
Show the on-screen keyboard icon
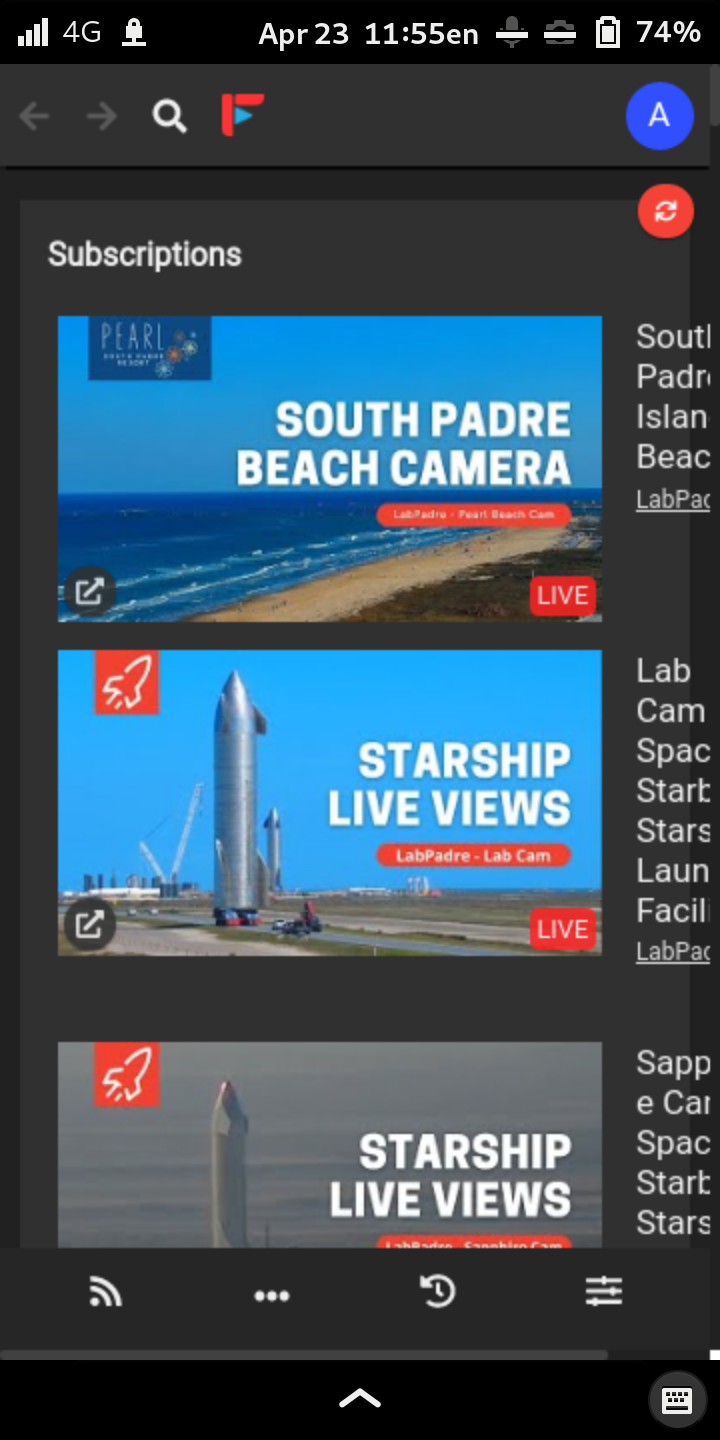[x=677, y=1400]
